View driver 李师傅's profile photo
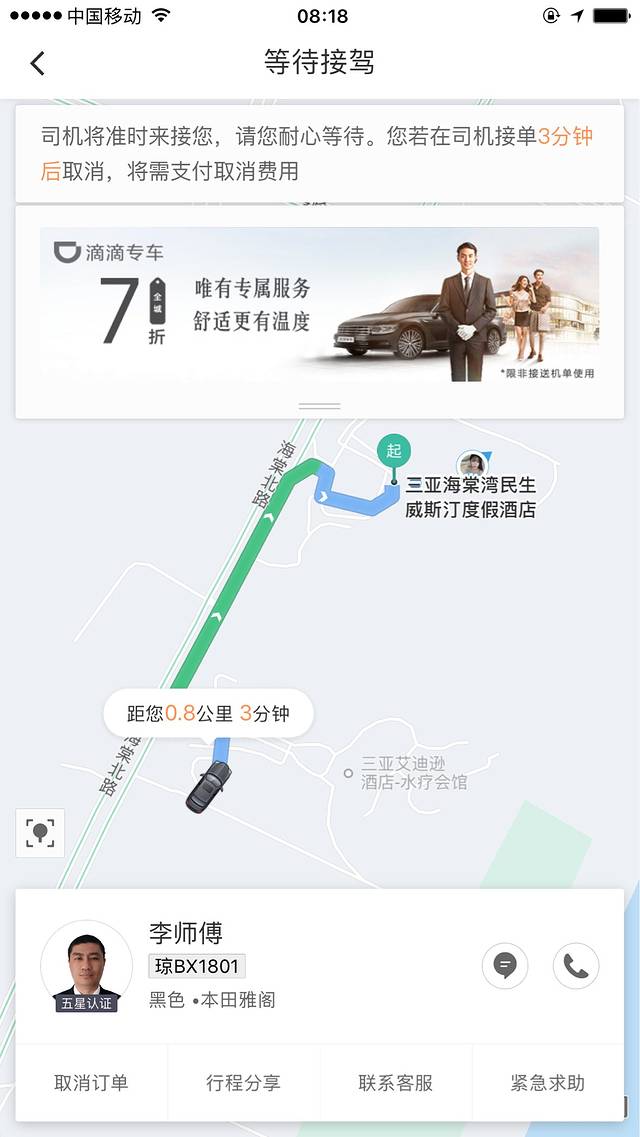This screenshot has height=1137, width=640. click(x=86, y=966)
